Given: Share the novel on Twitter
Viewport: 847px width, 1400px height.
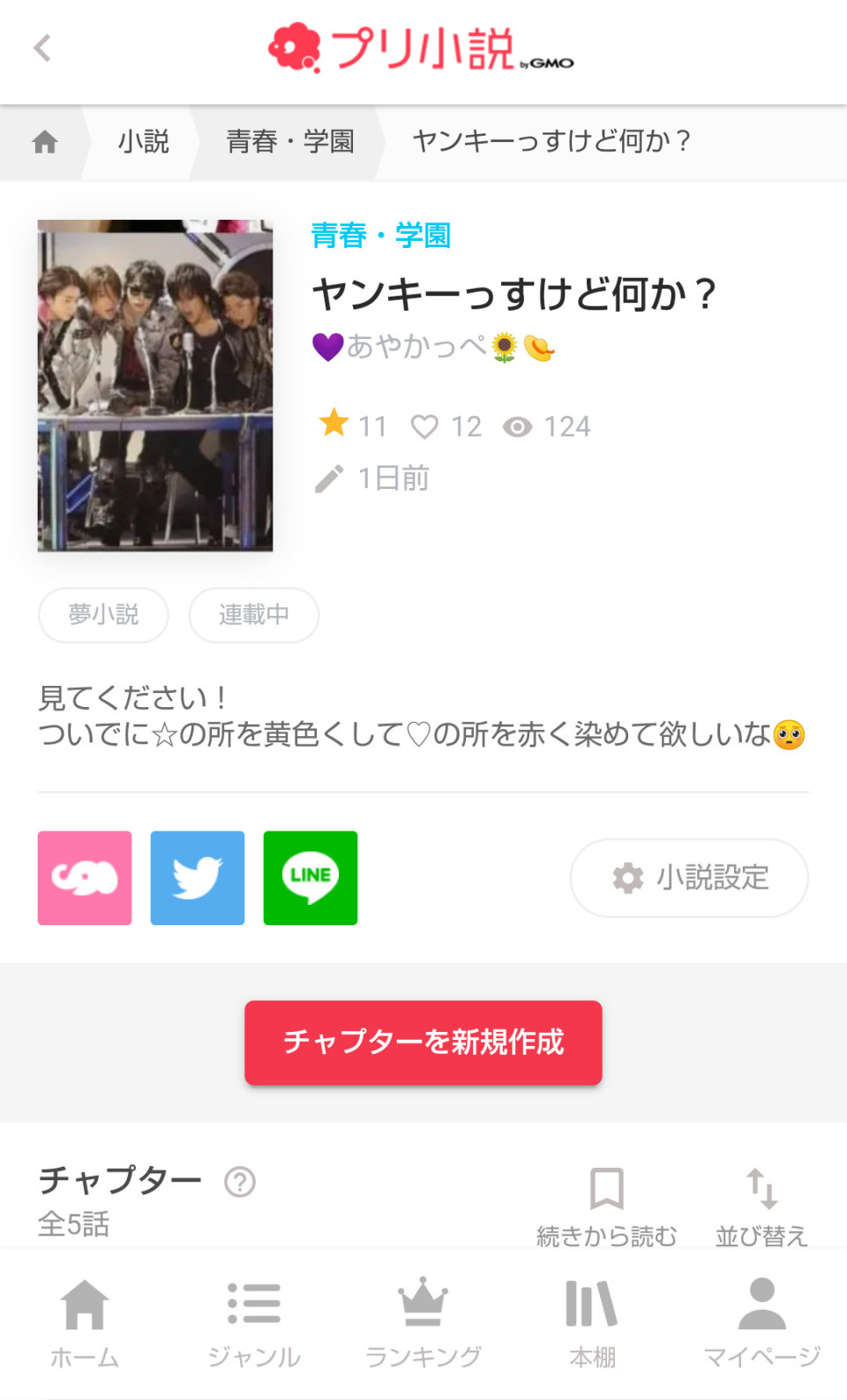Looking at the screenshot, I should (x=198, y=877).
